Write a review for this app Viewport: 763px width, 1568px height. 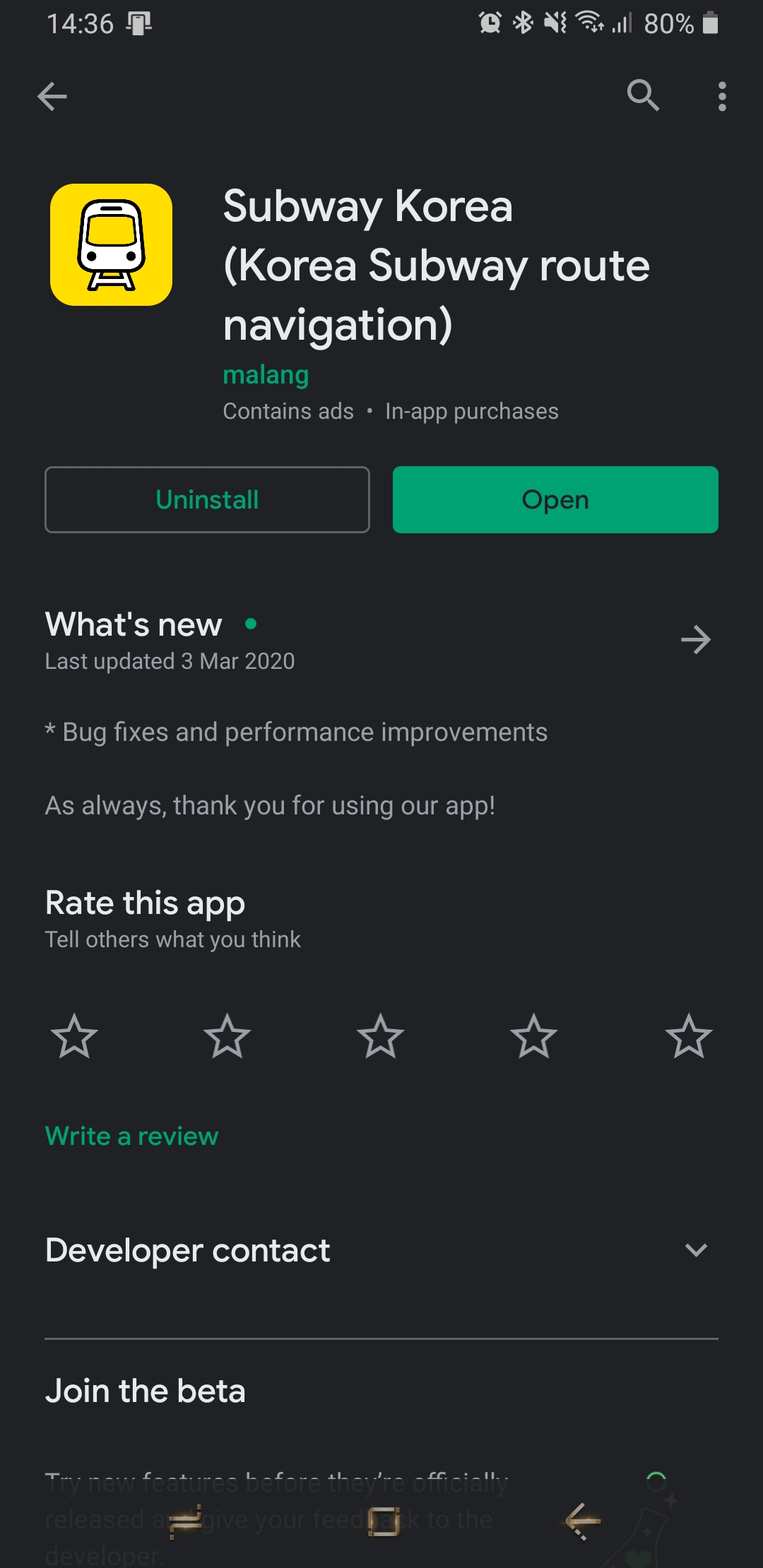tap(132, 1136)
